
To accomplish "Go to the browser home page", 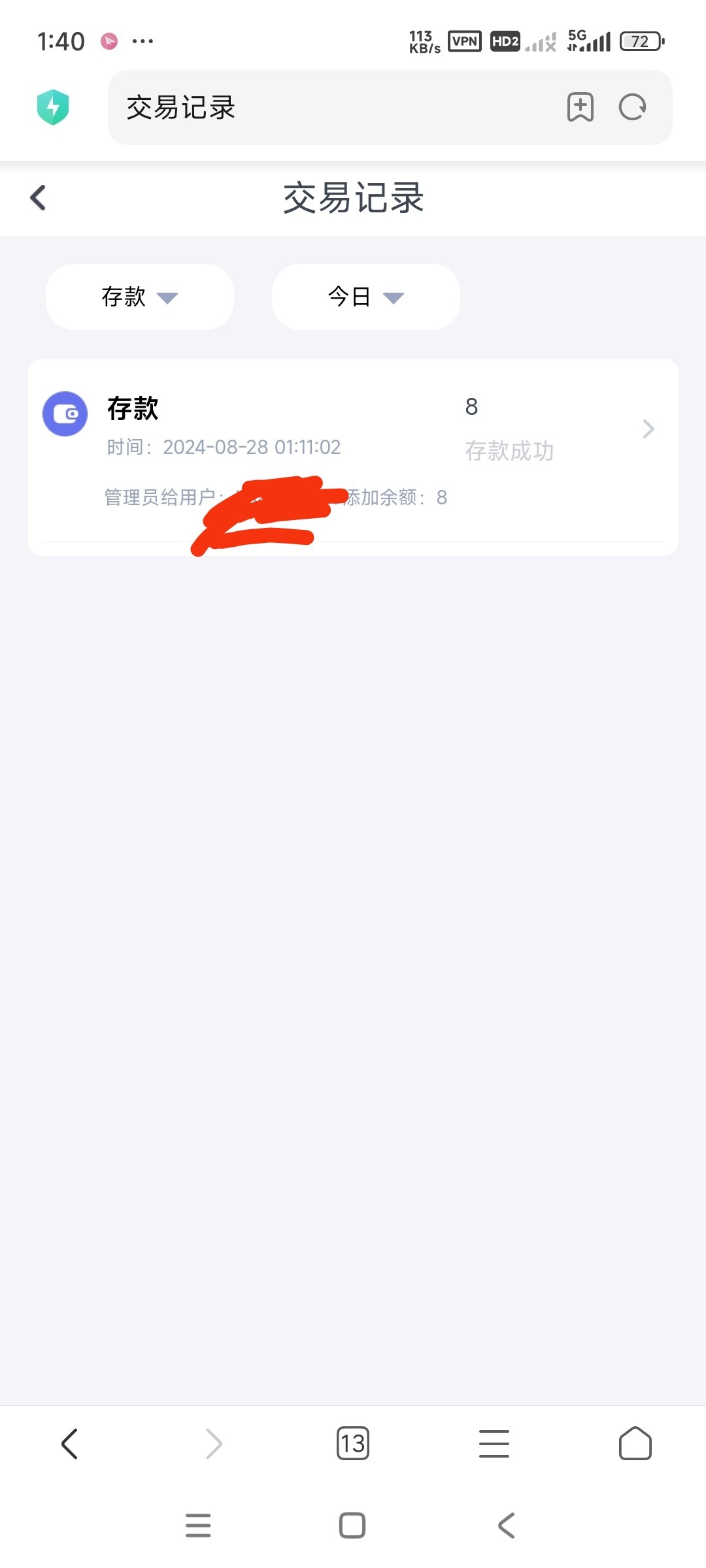I will pyautogui.click(x=635, y=1444).
